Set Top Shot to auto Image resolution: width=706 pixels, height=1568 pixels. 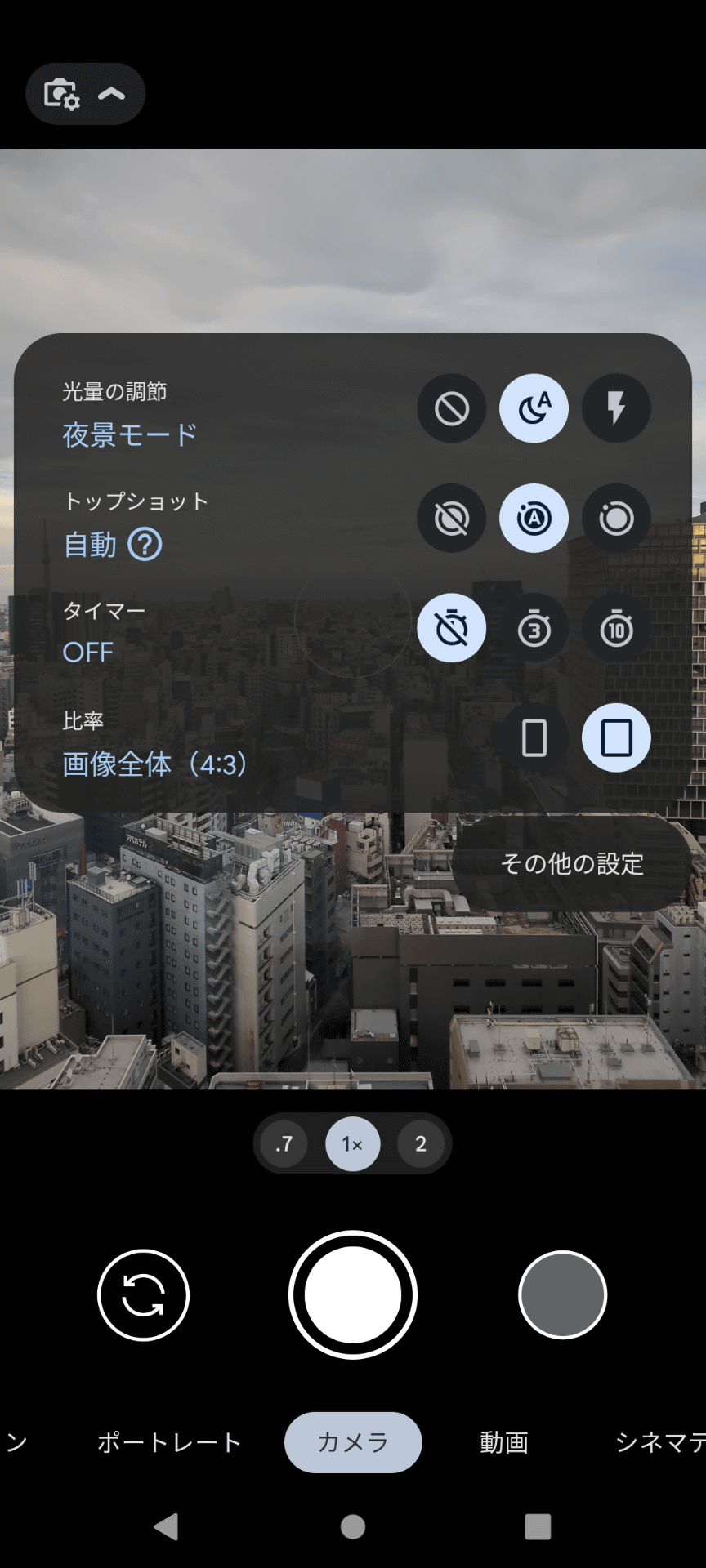coord(534,519)
